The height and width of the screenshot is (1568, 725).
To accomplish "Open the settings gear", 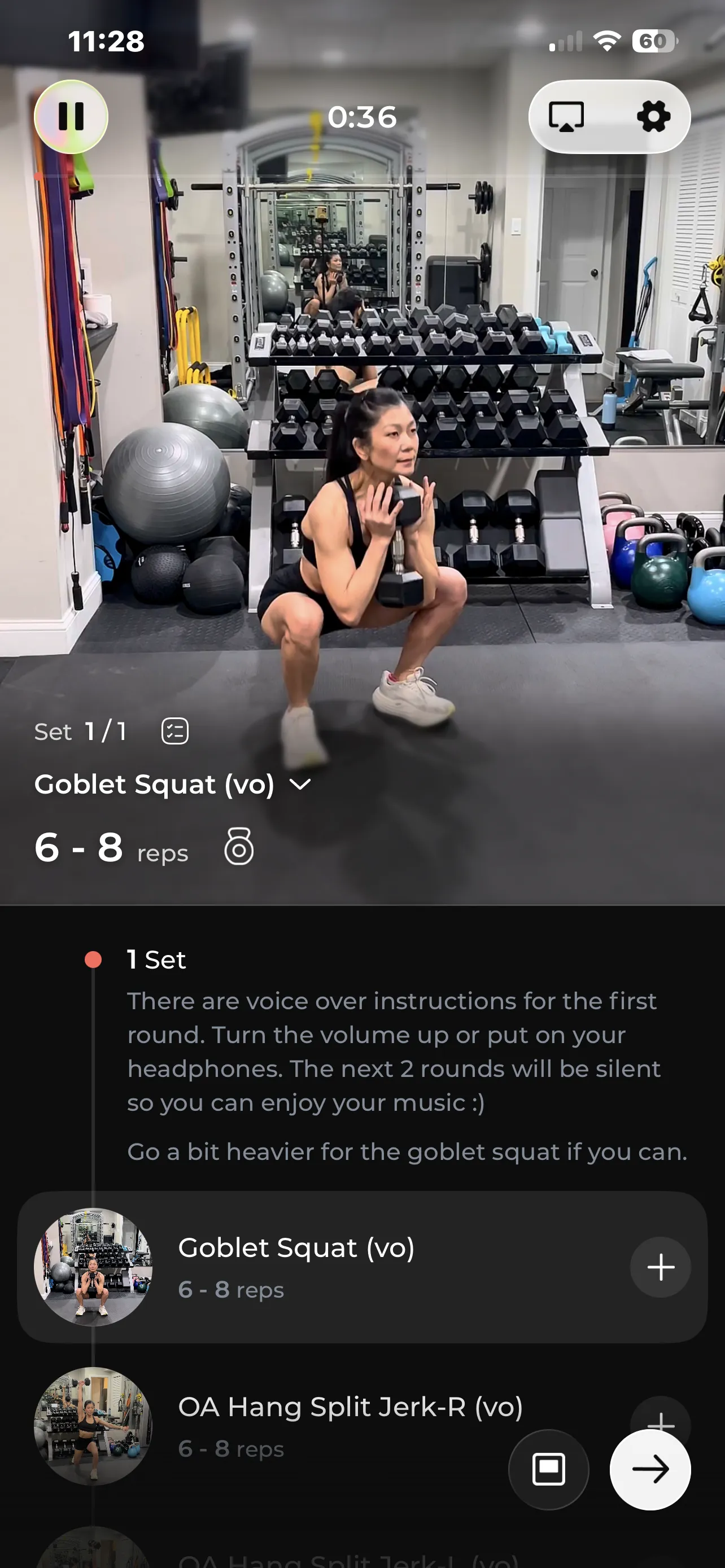I will [653, 117].
